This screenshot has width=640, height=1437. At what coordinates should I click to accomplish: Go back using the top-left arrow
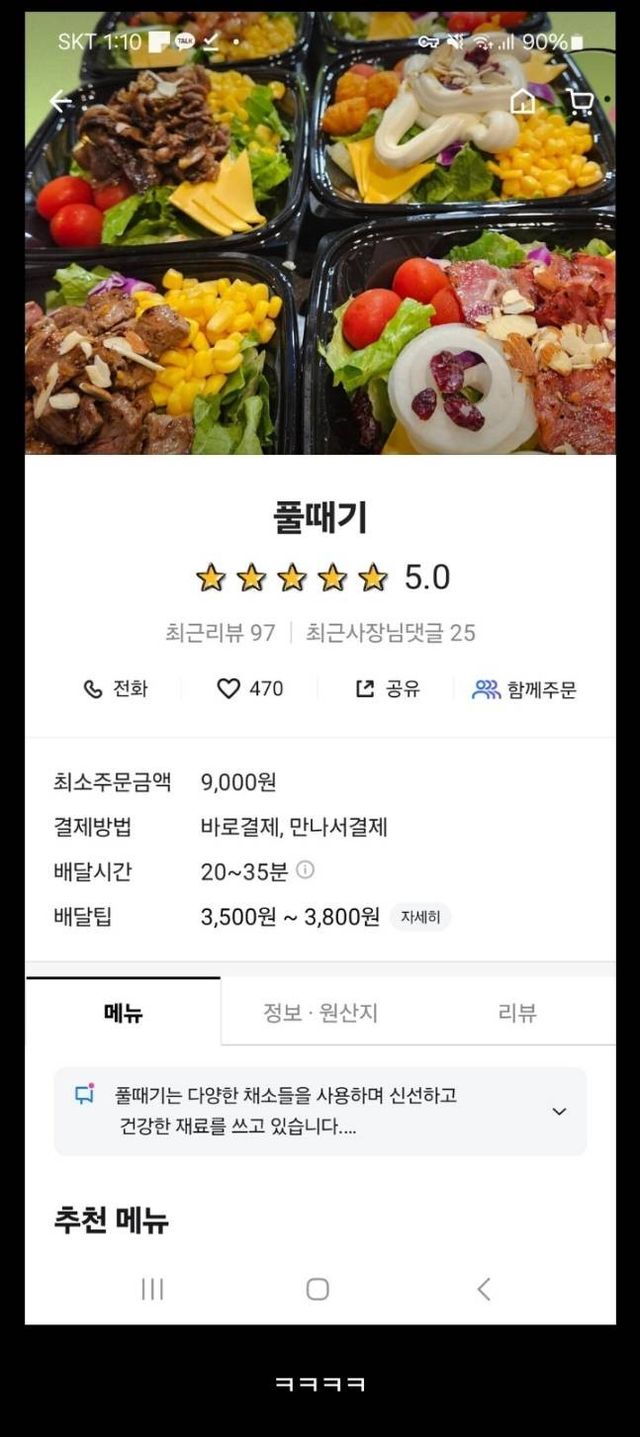coord(60,101)
